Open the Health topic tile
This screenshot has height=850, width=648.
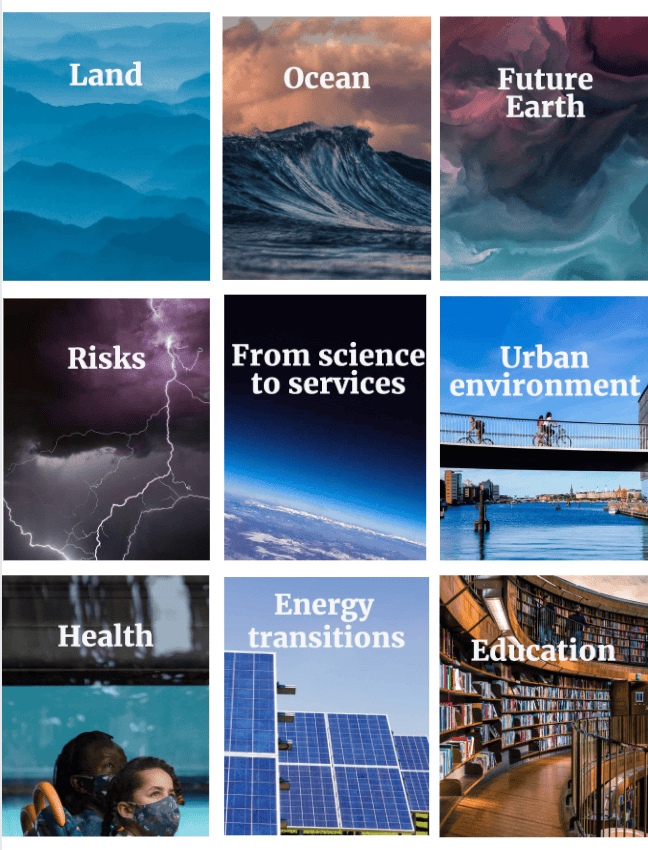tap(106, 706)
